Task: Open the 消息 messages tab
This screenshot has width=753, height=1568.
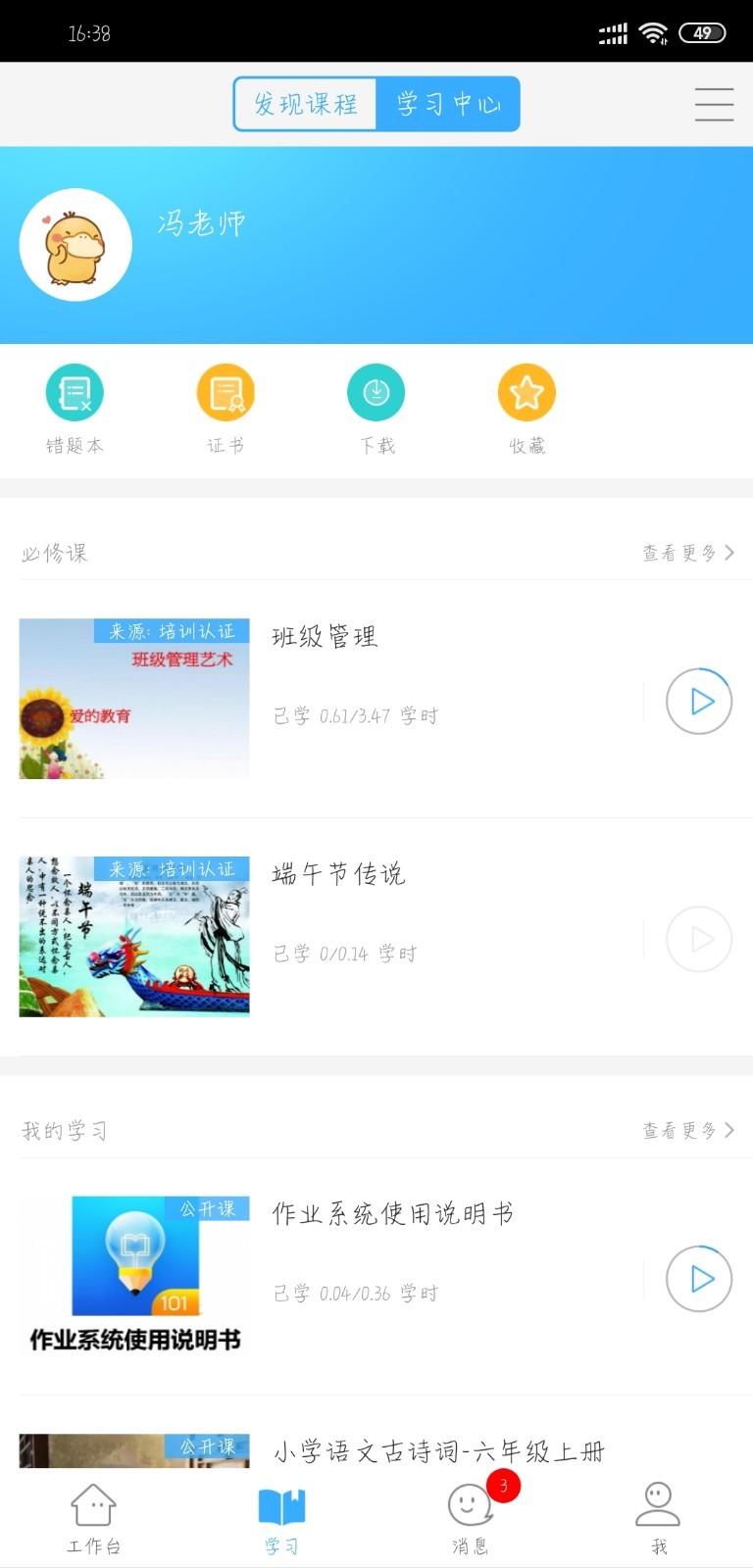Action: click(x=471, y=1518)
